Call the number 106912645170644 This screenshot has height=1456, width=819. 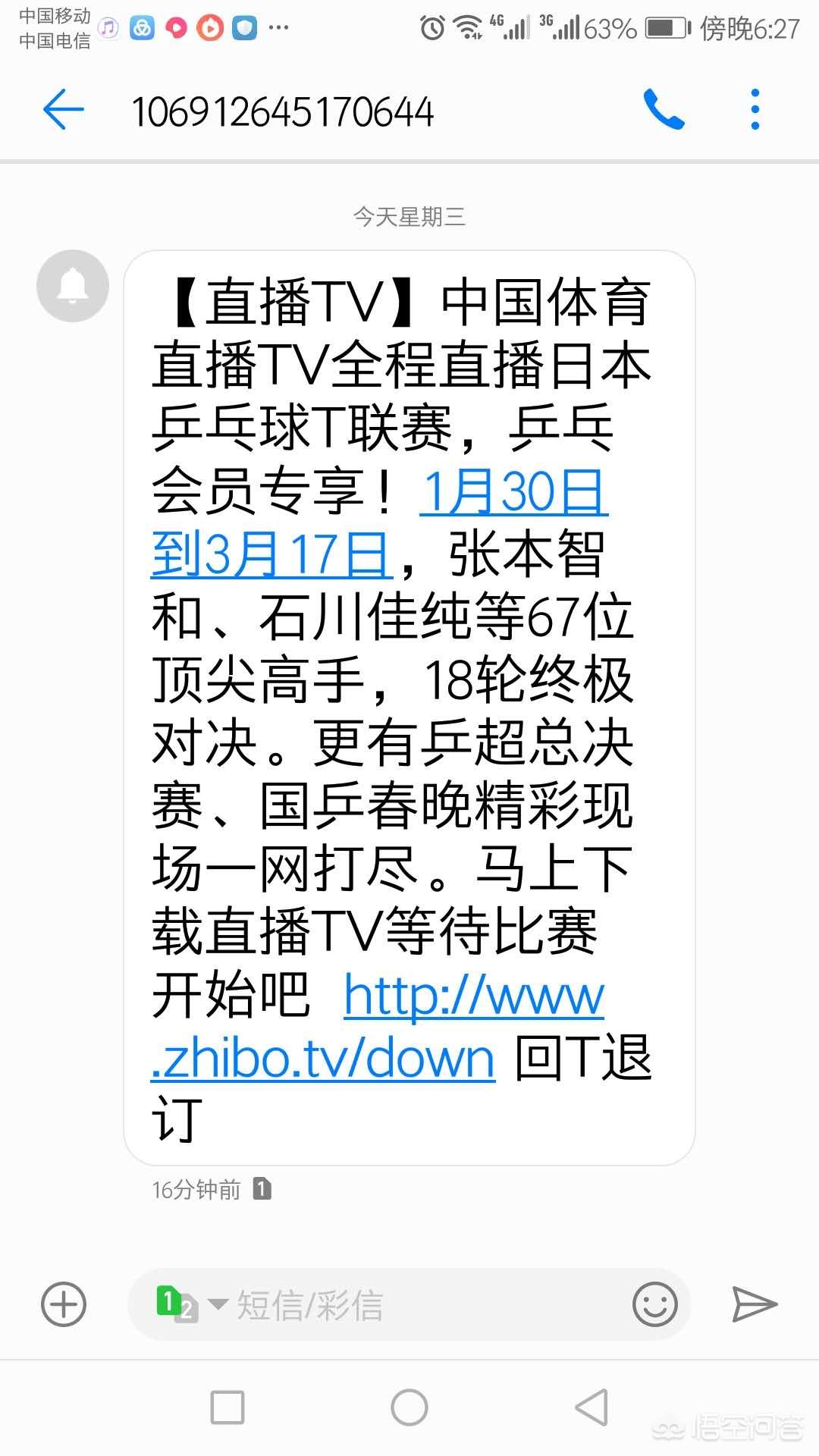pyautogui.click(x=664, y=109)
